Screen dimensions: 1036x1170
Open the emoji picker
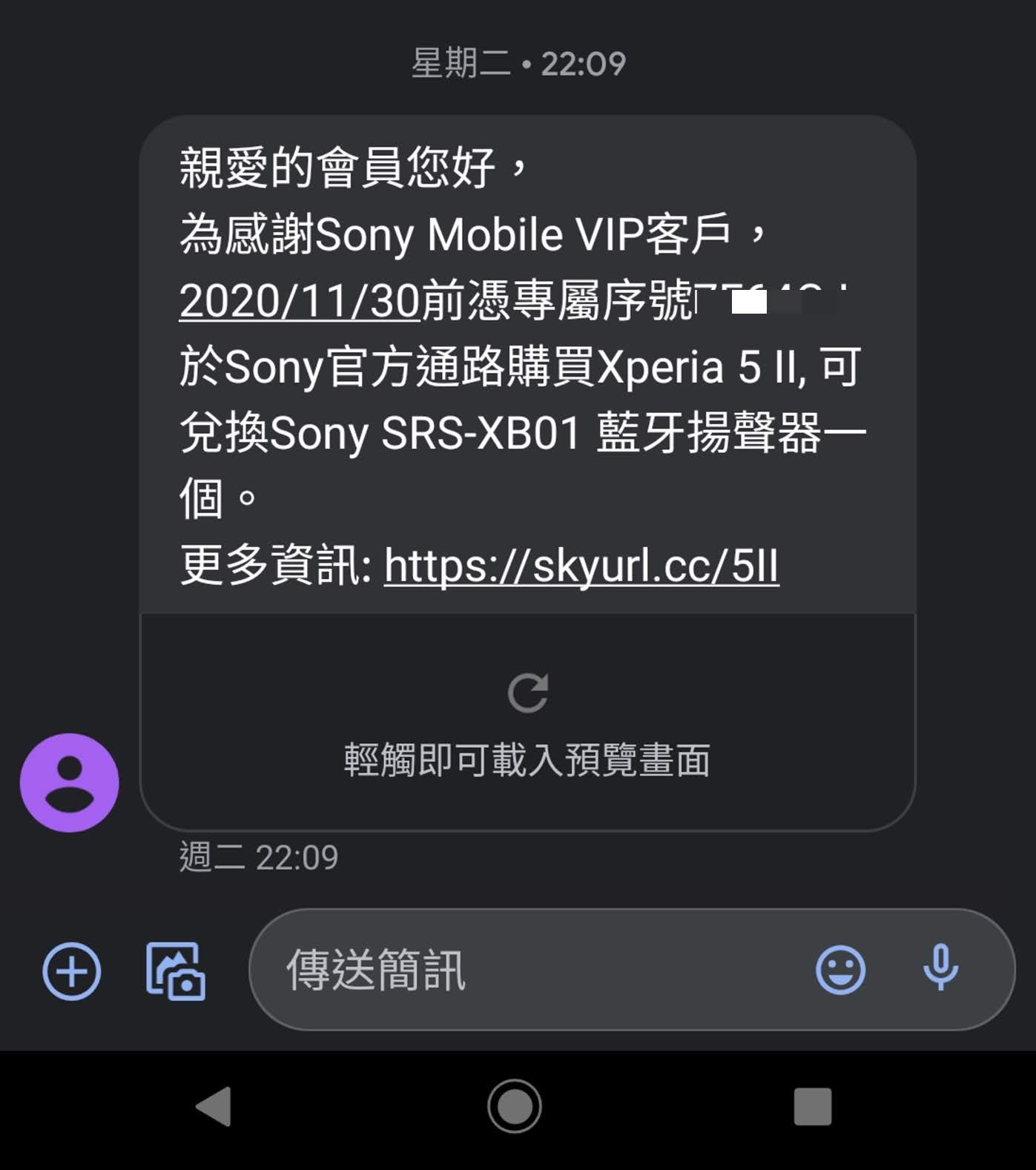[x=840, y=970]
